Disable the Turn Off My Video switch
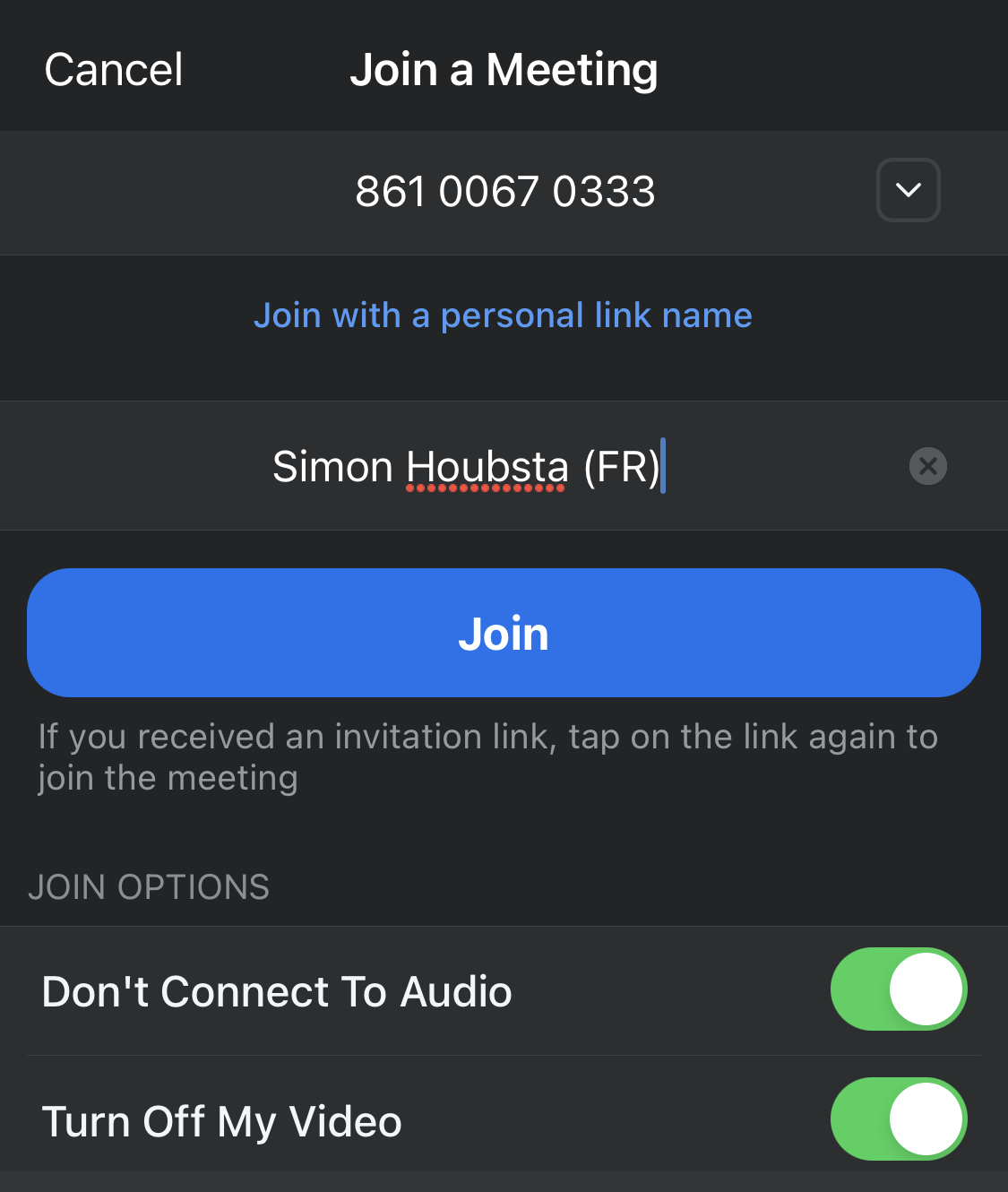Viewport: 1008px width, 1192px height. (x=898, y=1119)
